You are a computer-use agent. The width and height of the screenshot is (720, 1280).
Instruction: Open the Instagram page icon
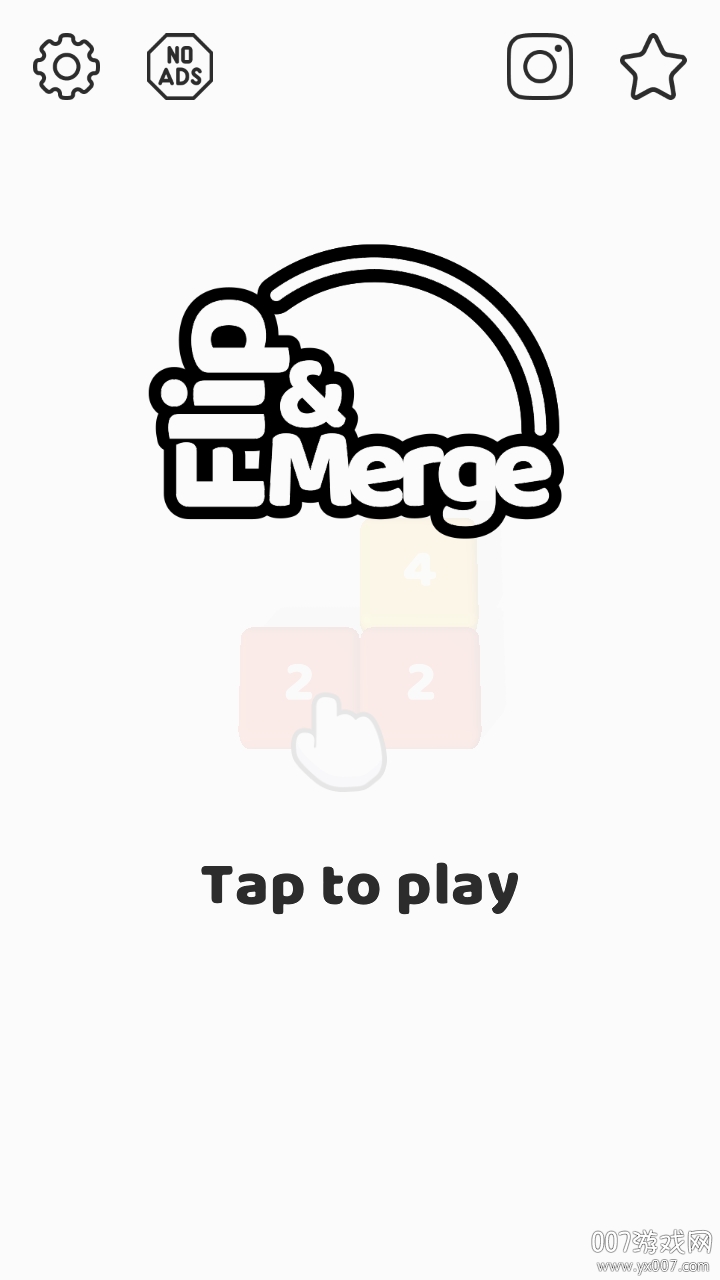point(540,67)
